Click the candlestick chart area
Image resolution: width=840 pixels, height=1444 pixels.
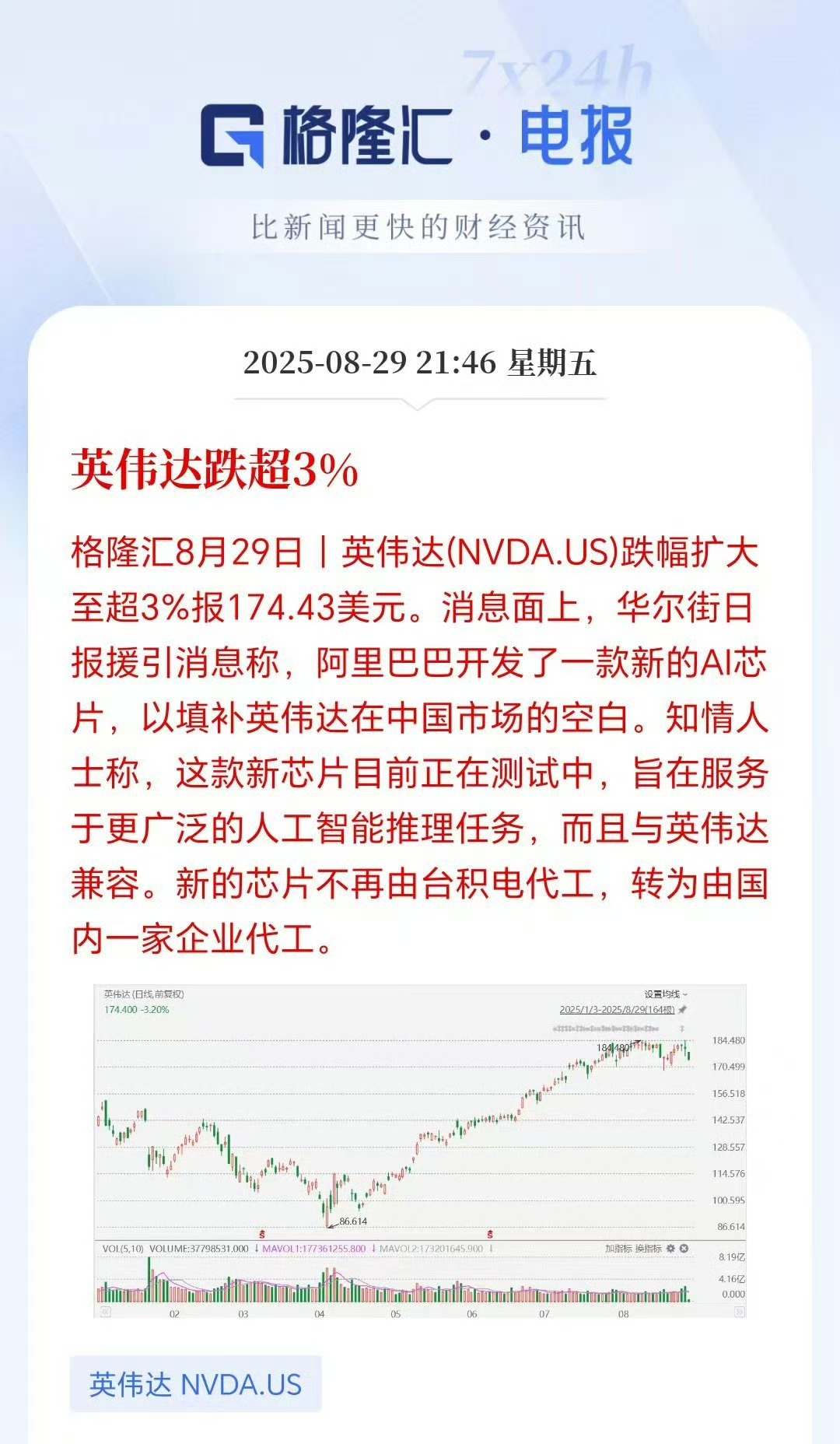point(389,1128)
